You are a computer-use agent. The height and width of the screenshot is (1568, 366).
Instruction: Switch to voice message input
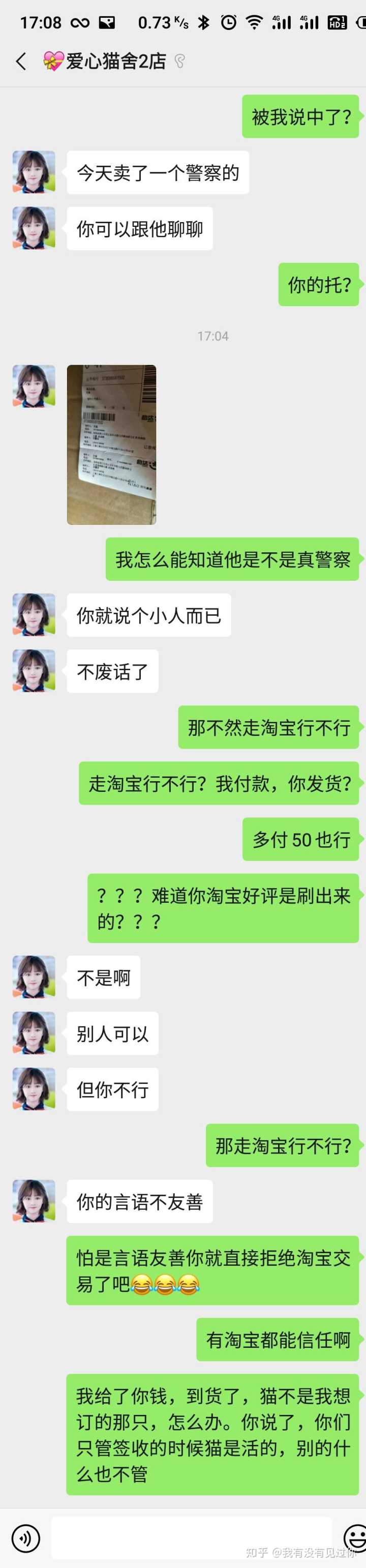(x=25, y=1538)
